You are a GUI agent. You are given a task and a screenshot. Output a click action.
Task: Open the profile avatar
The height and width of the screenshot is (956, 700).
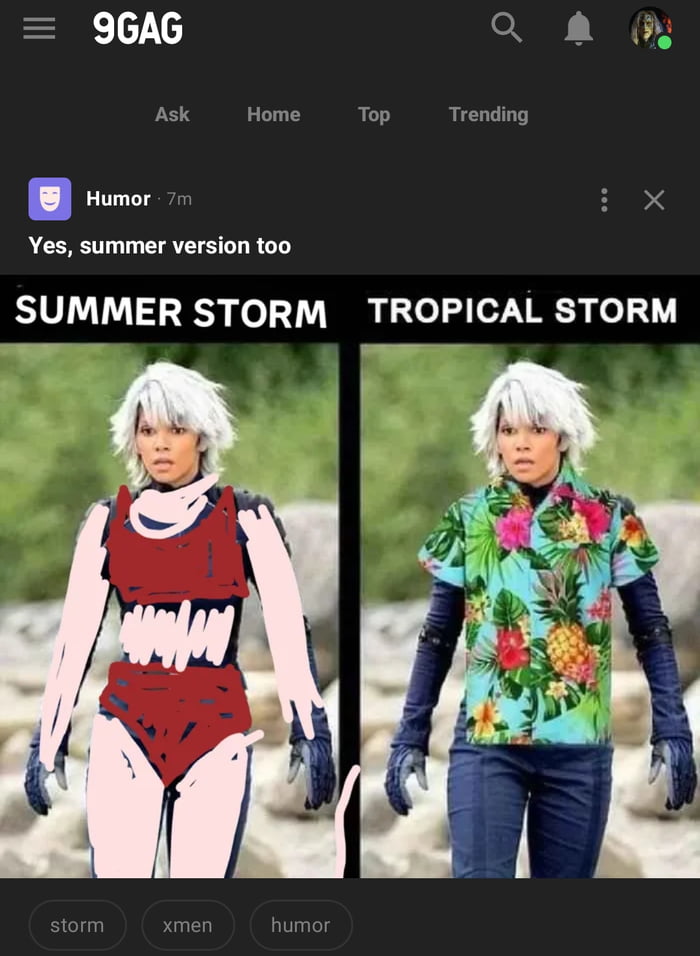pos(650,28)
